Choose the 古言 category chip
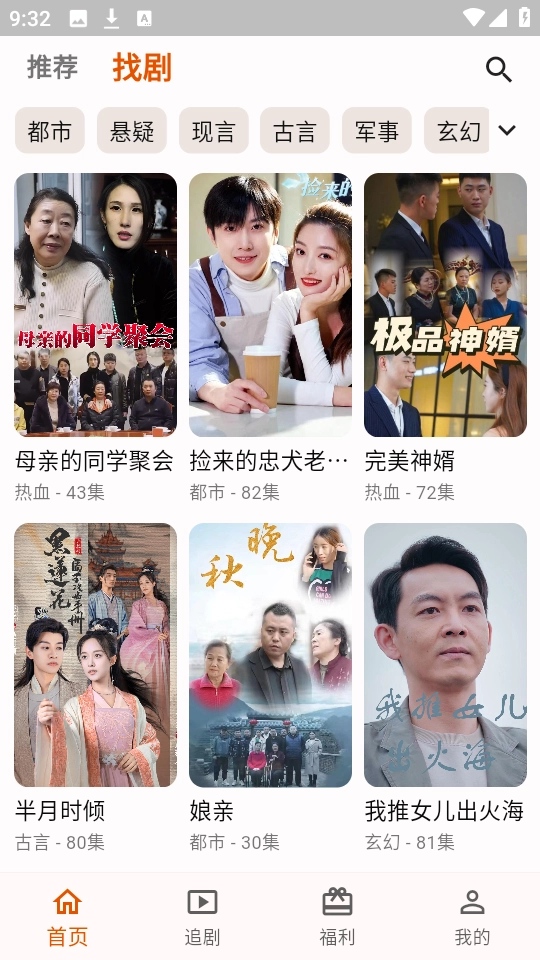This screenshot has height=960, width=540. click(x=295, y=130)
